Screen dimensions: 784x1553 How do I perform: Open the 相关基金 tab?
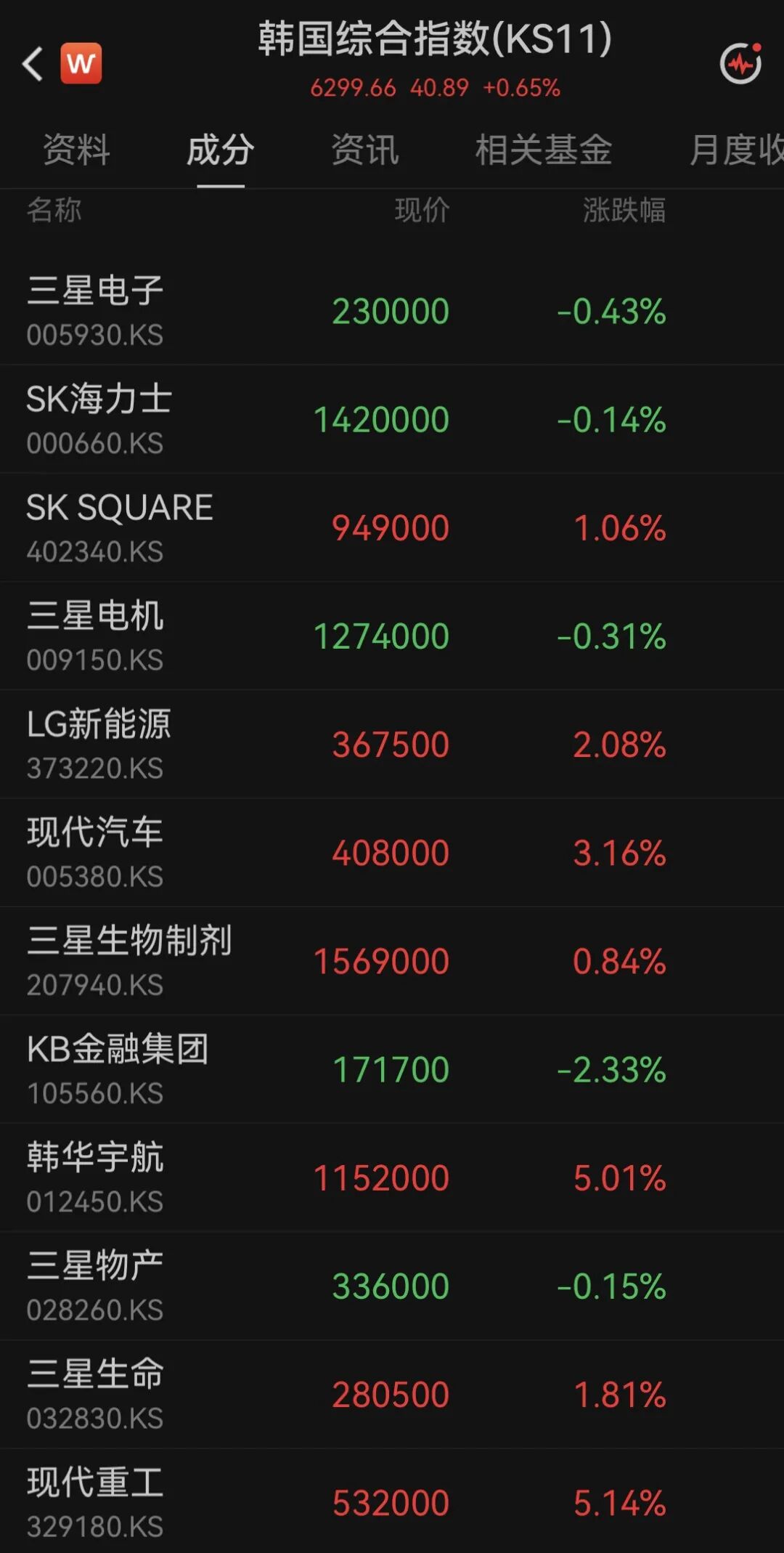[544, 150]
